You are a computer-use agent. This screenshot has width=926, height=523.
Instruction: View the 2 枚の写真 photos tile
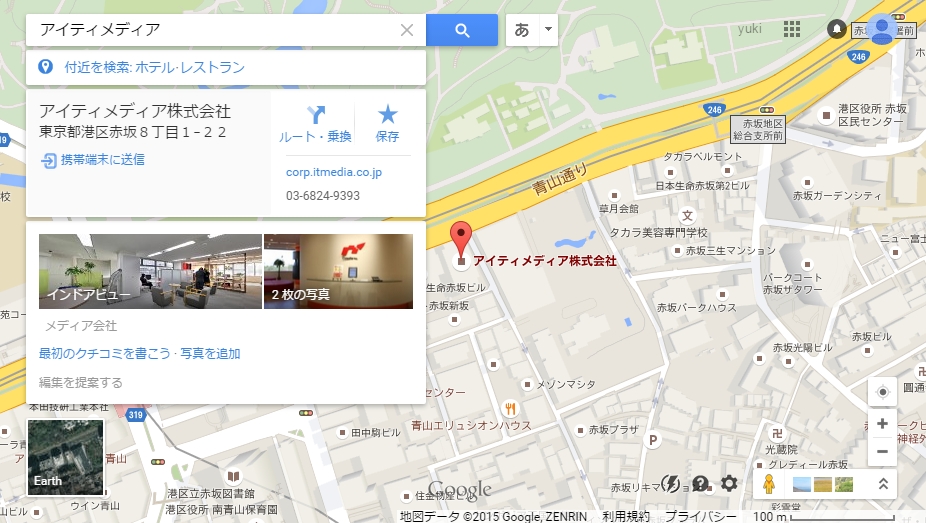338,271
